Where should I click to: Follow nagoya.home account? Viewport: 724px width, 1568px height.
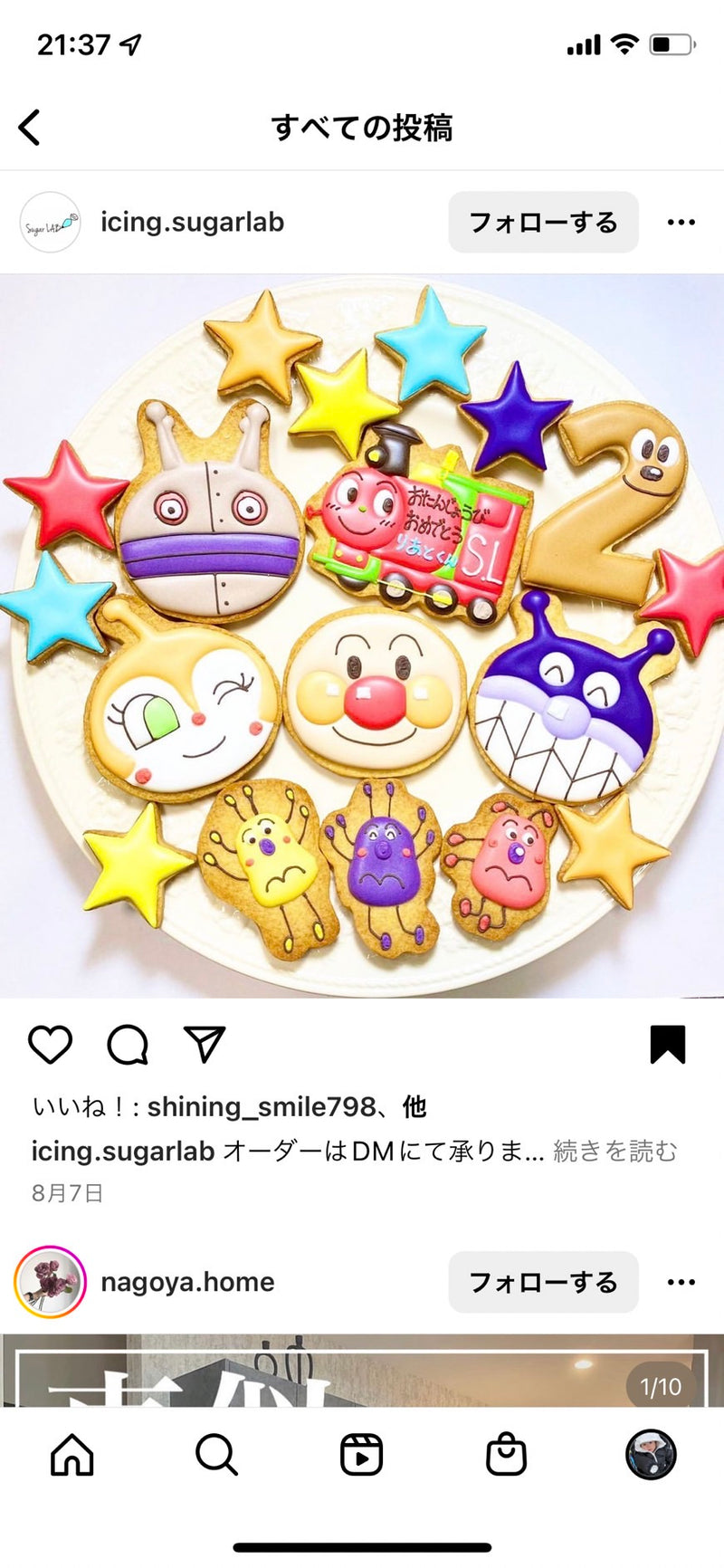pos(543,1282)
